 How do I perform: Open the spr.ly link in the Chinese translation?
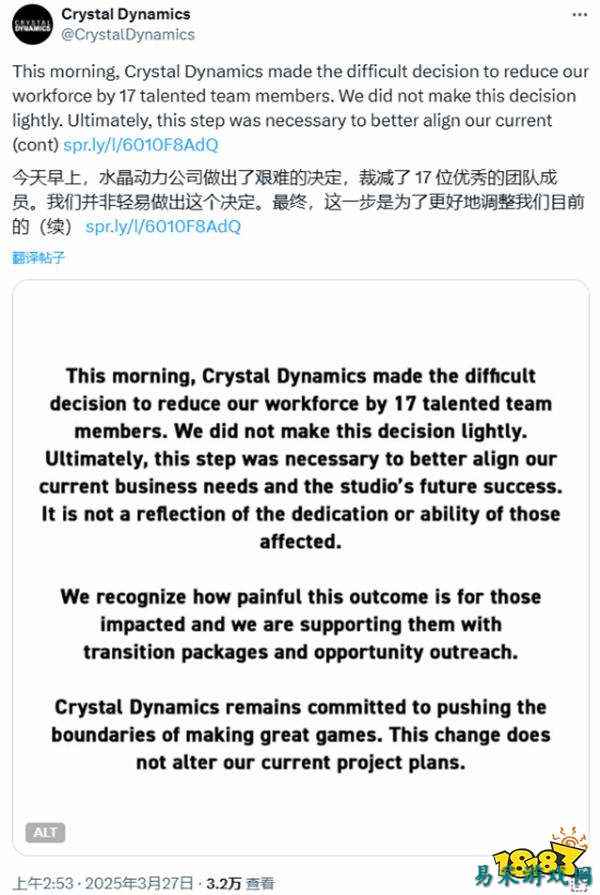pyautogui.click(x=163, y=226)
